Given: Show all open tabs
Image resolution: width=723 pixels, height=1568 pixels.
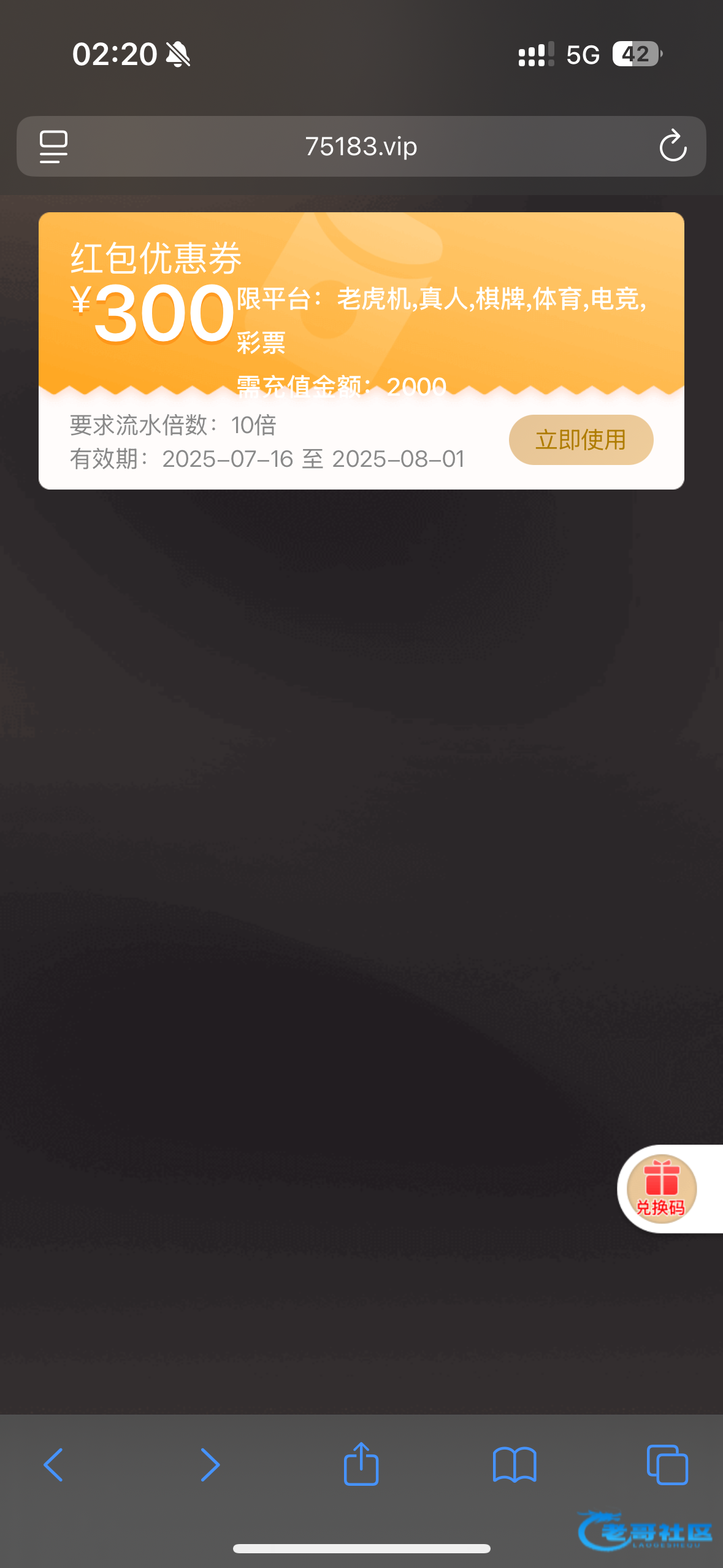Looking at the screenshot, I should pos(667,1465).
